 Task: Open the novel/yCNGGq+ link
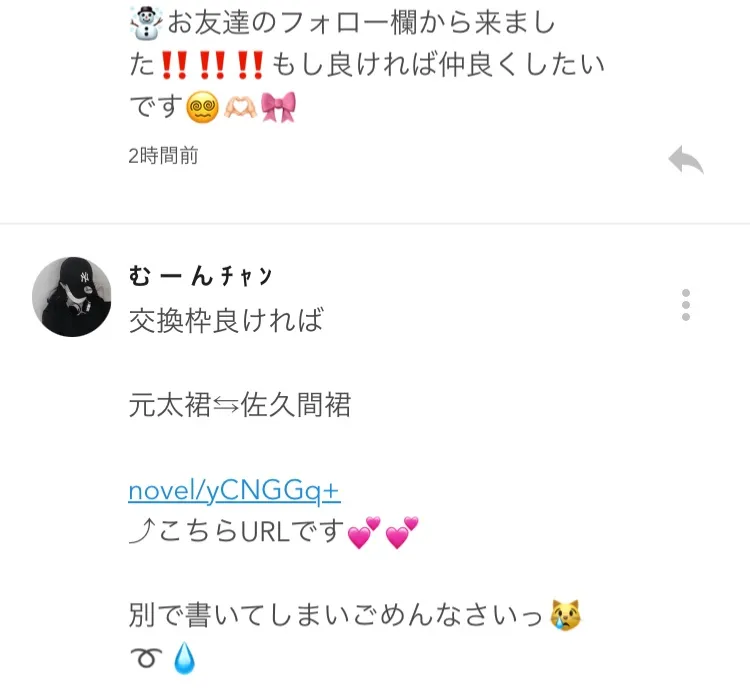(234, 490)
